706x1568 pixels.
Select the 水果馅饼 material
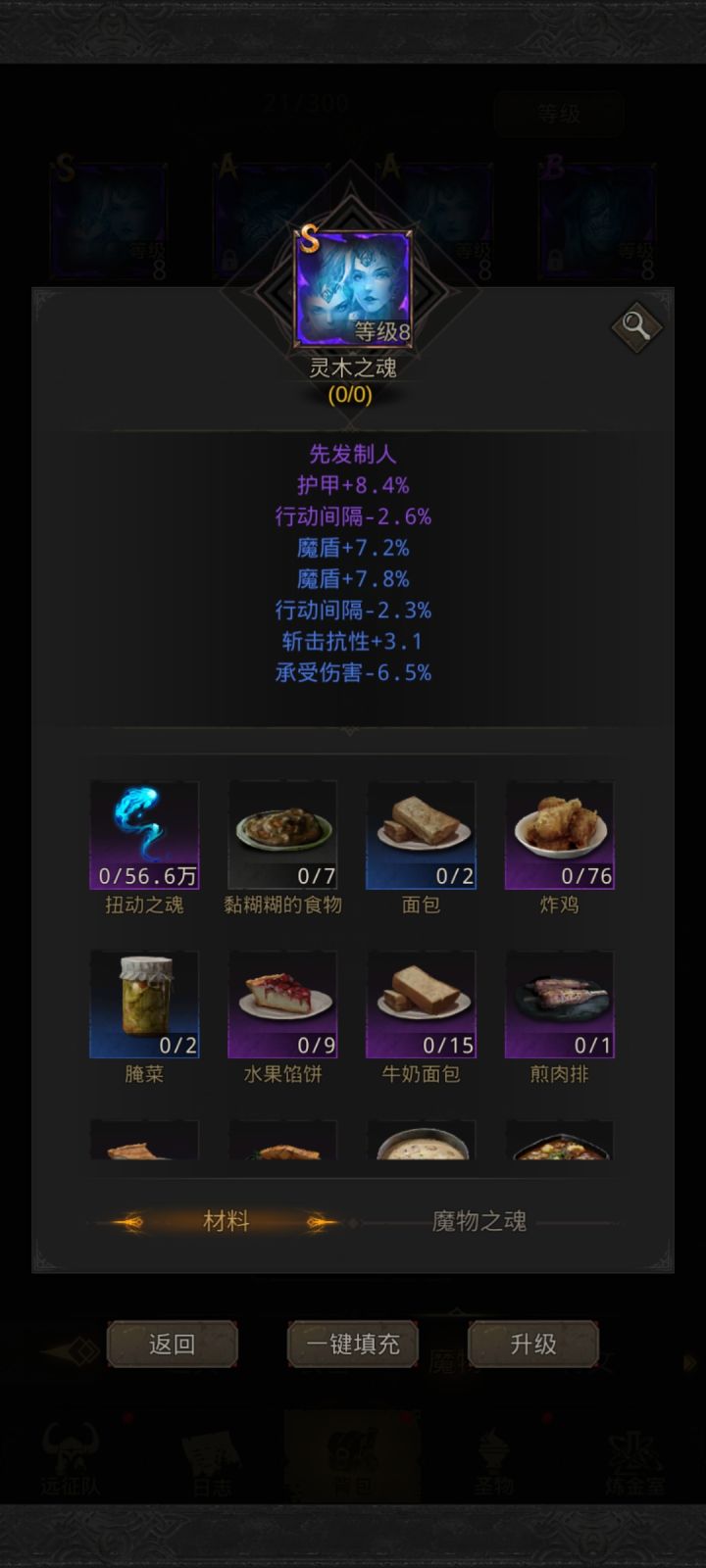pyautogui.click(x=282, y=1004)
